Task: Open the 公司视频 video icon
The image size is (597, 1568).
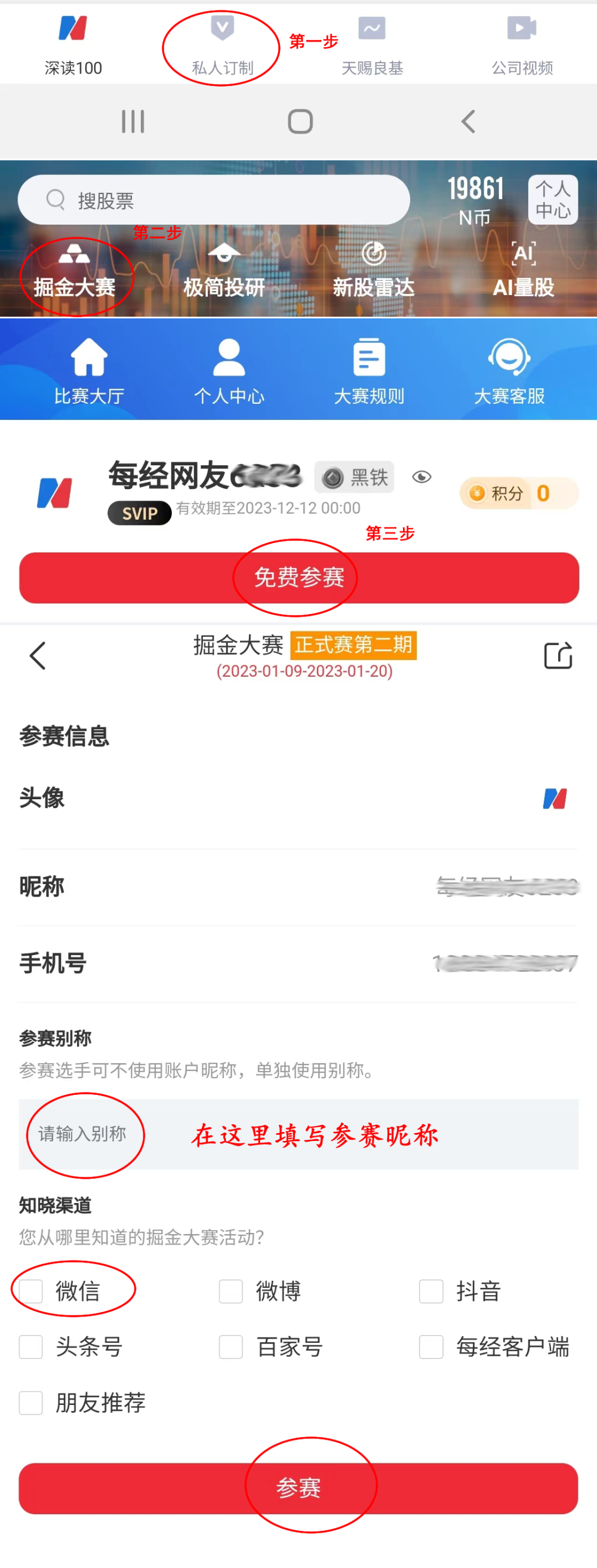Action: click(522, 42)
